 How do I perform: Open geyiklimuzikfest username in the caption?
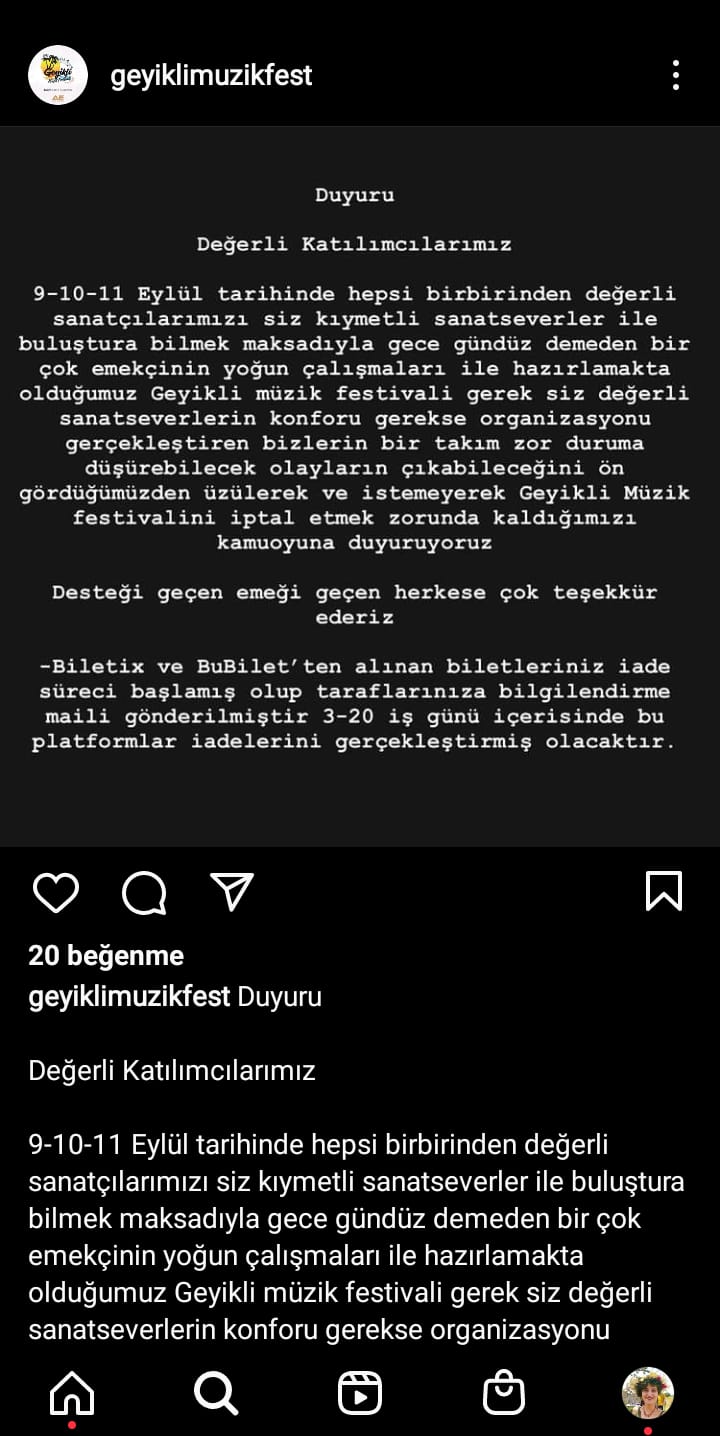click(x=129, y=997)
